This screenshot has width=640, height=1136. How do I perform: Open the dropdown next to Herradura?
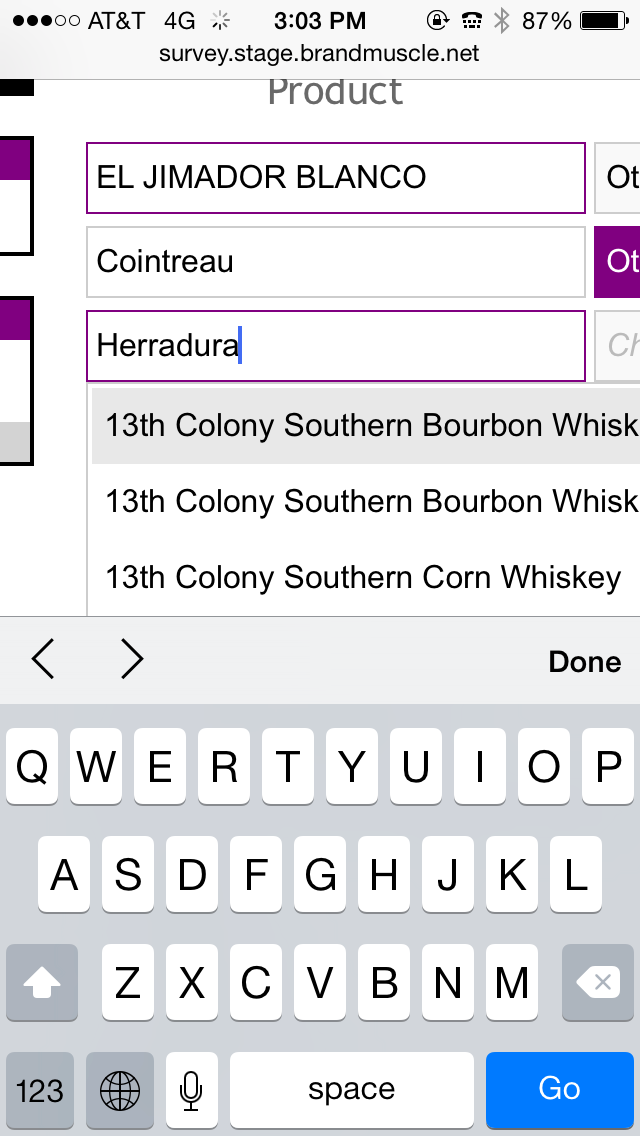click(x=618, y=346)
